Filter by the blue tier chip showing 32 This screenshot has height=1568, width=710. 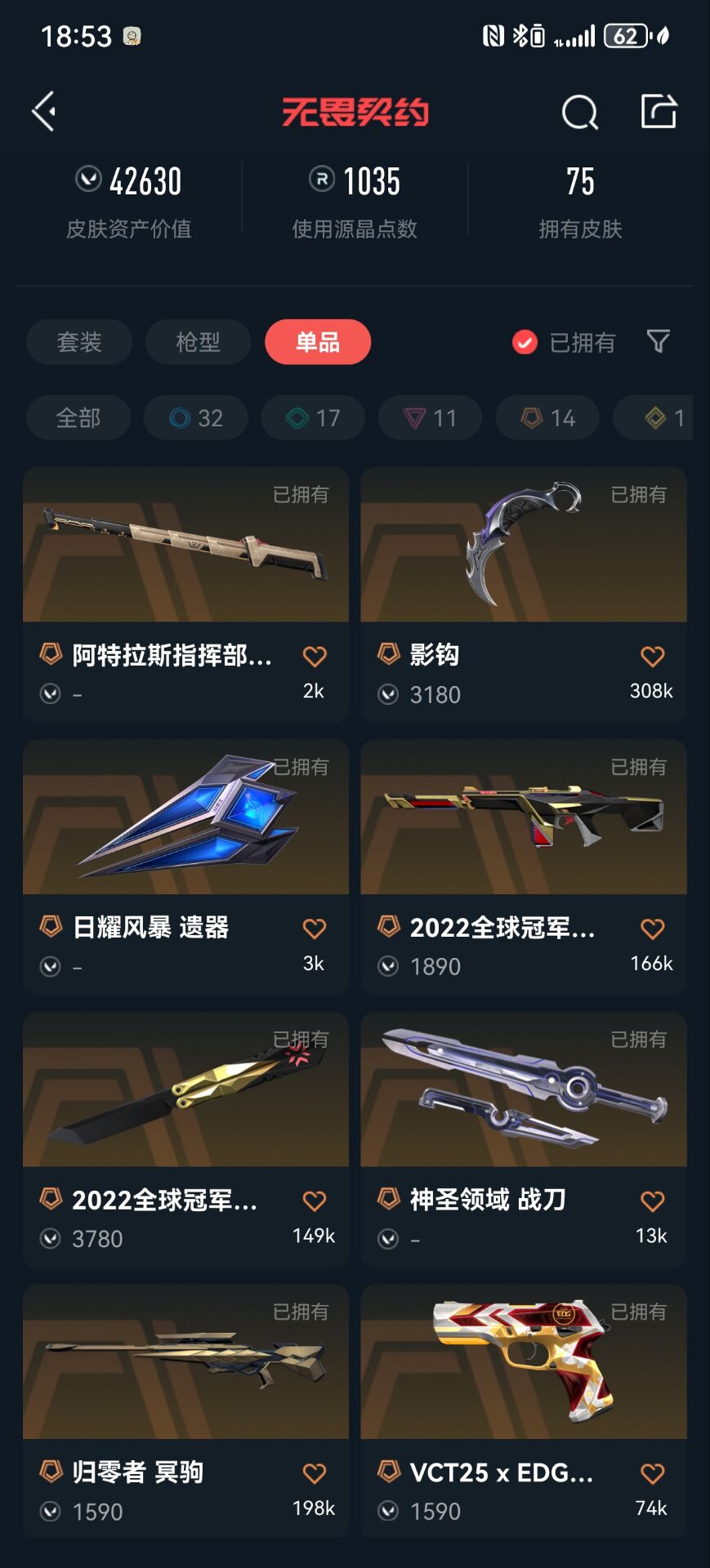point(196,418)
